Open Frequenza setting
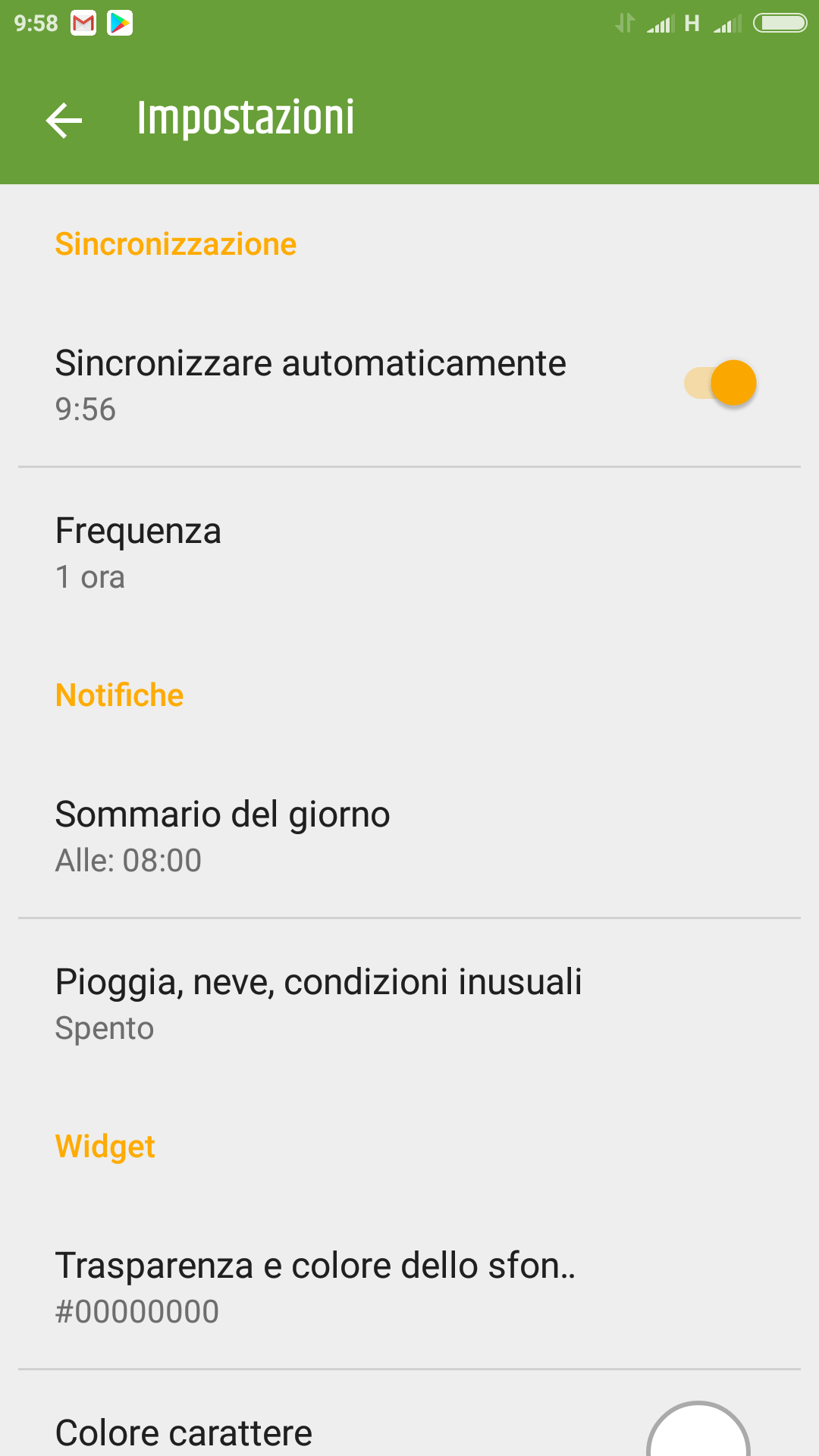This screenshot has width=819, height=1456. [409, 554]
